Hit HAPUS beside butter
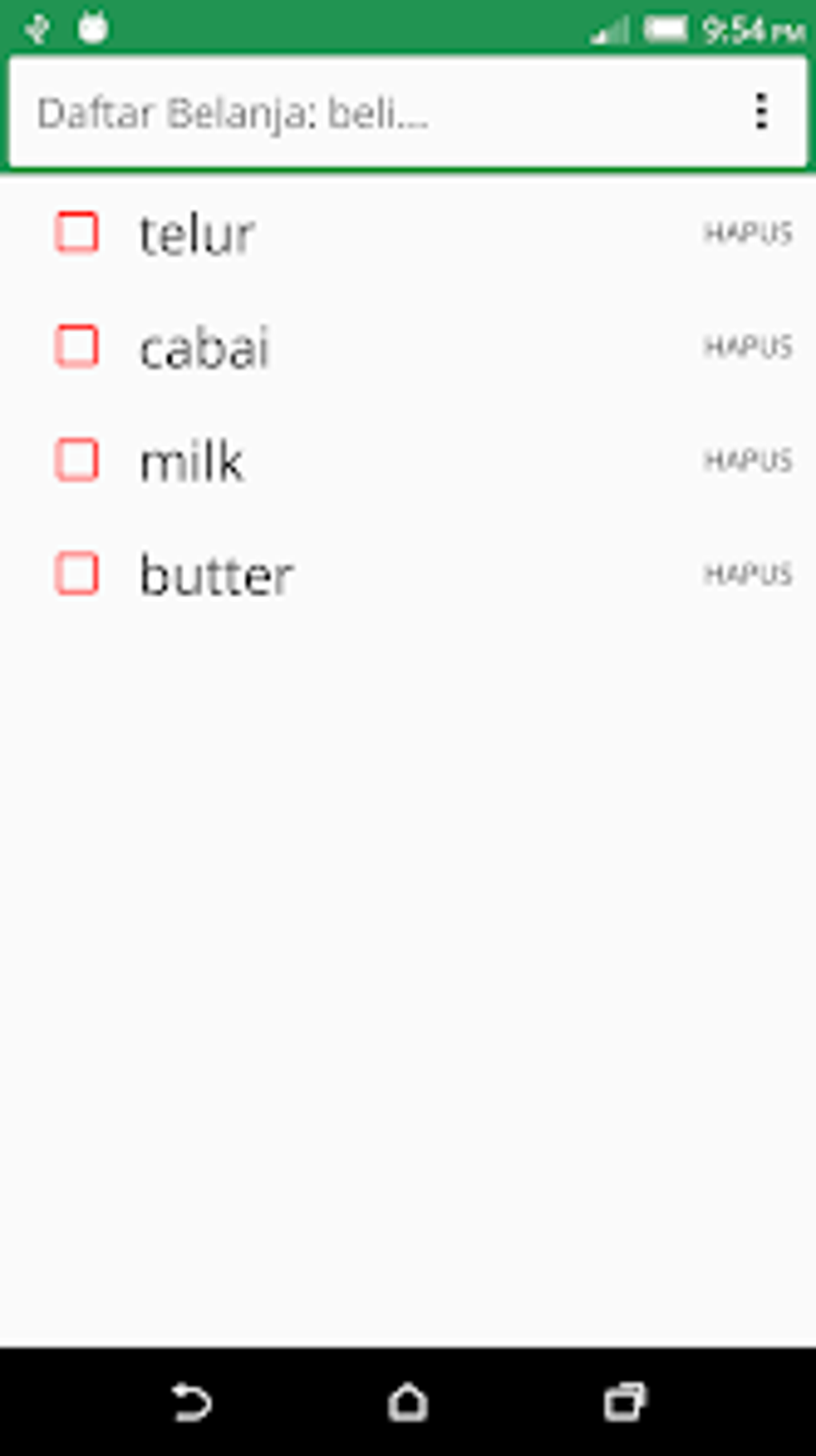 click(747, 574)
